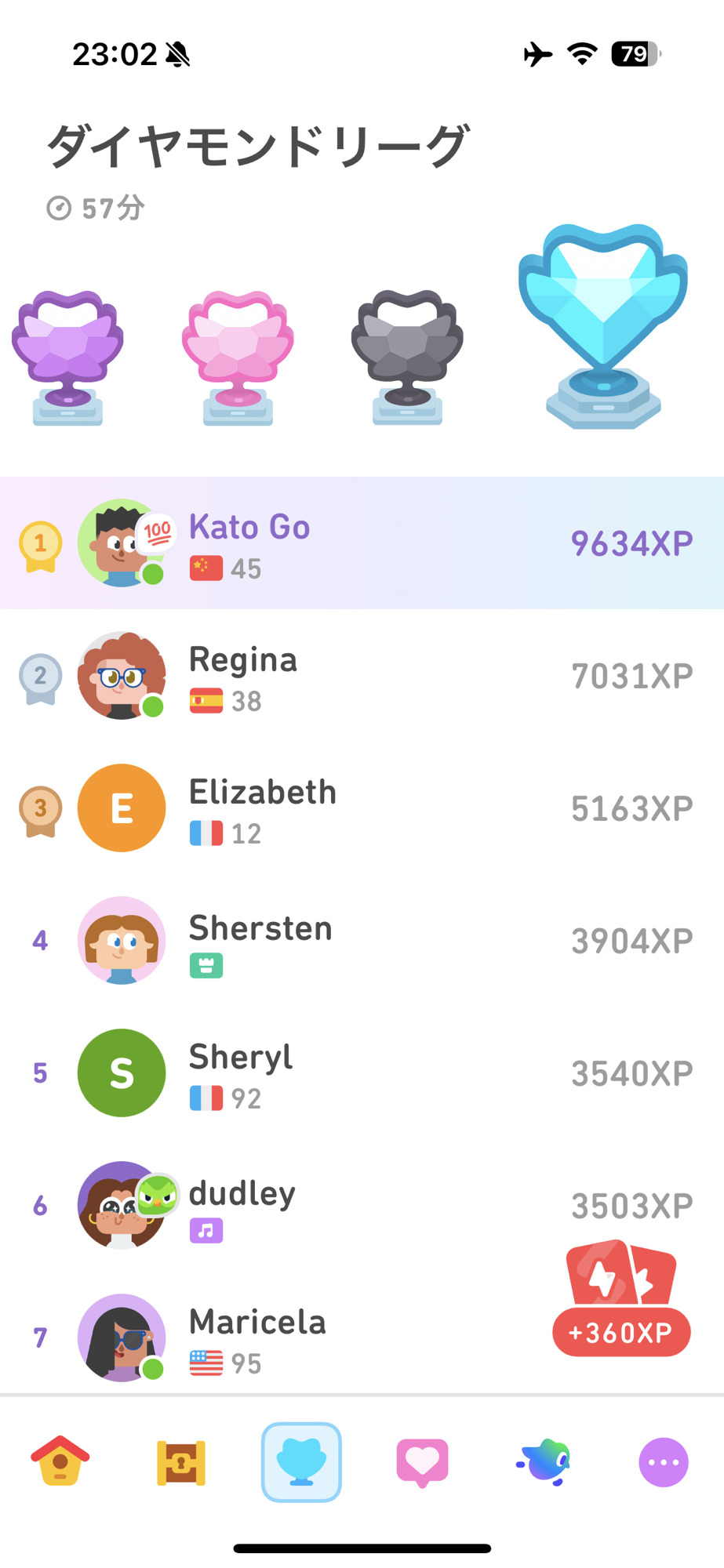Screen dimensions: 724x1568
Task: View Regina's profile in the league
Action: pos(361,676)
